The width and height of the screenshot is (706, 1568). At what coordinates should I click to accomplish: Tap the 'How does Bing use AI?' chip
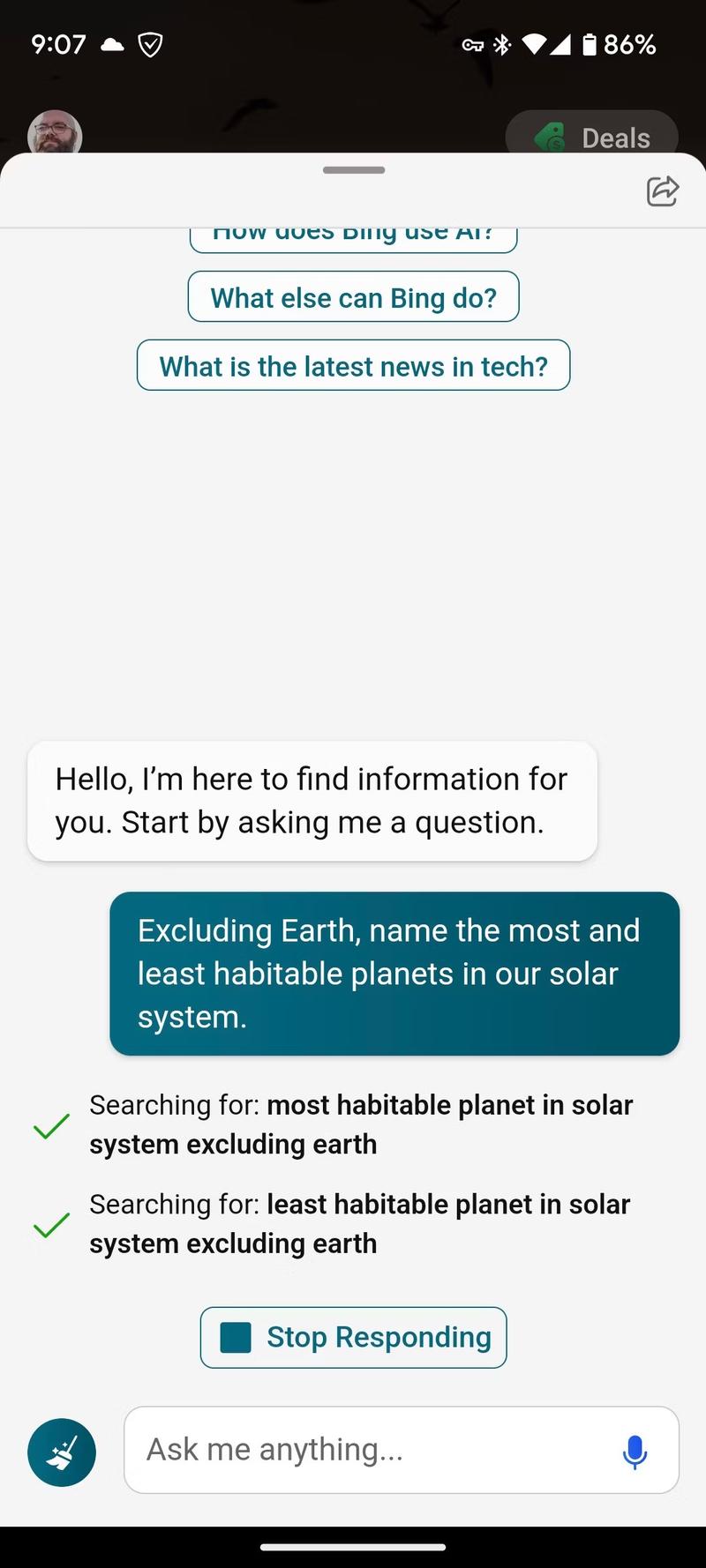click(353, 238)
